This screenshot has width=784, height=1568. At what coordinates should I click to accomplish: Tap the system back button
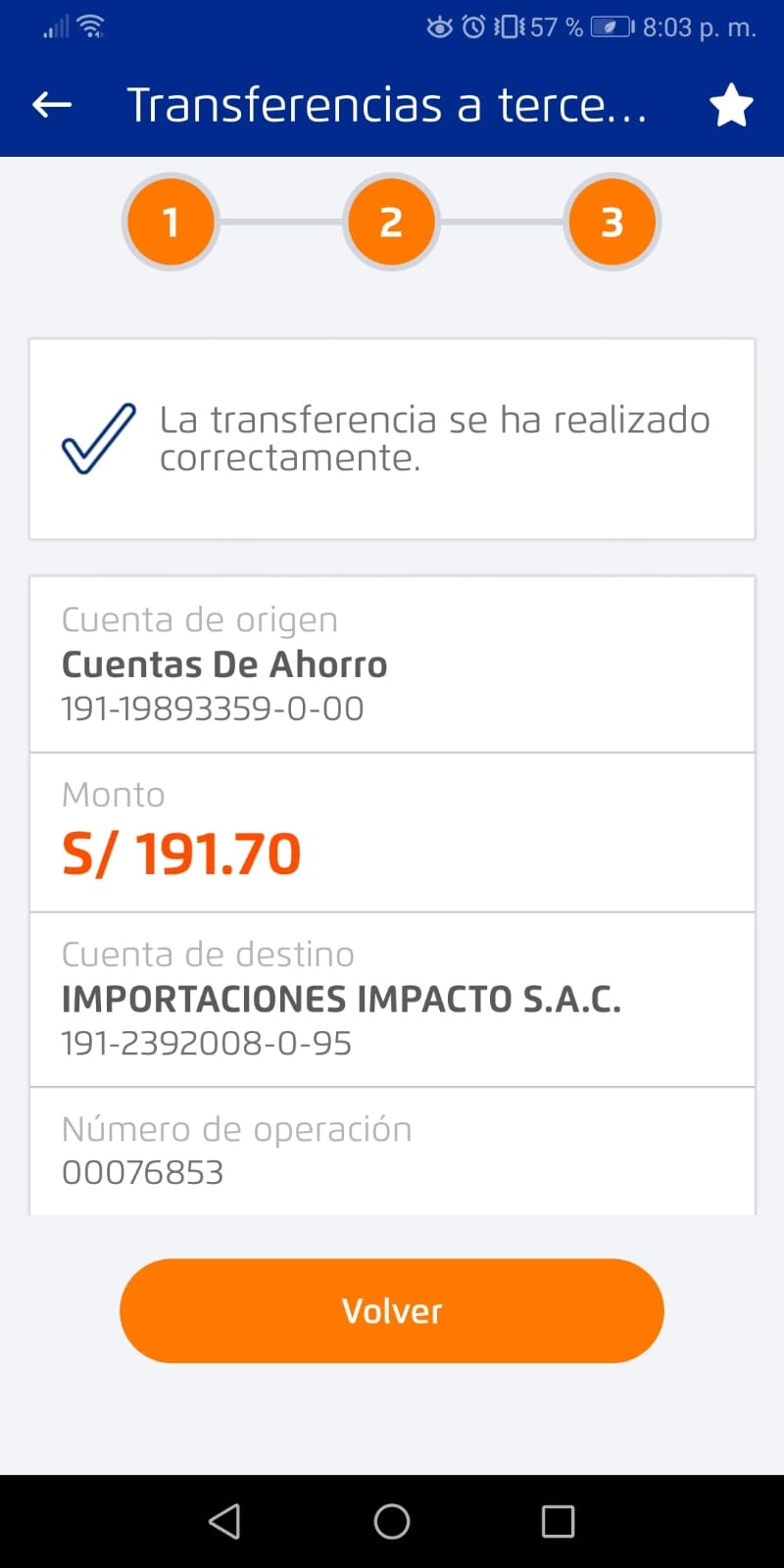tap(225, 1521)
